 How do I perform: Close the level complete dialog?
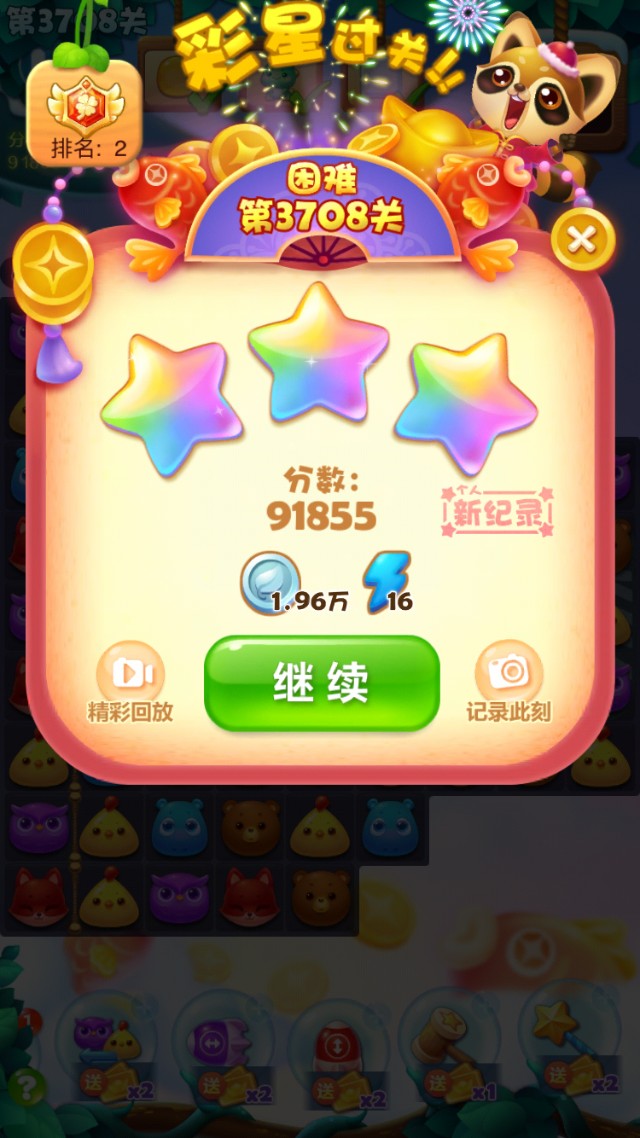(x=582, y=240)
